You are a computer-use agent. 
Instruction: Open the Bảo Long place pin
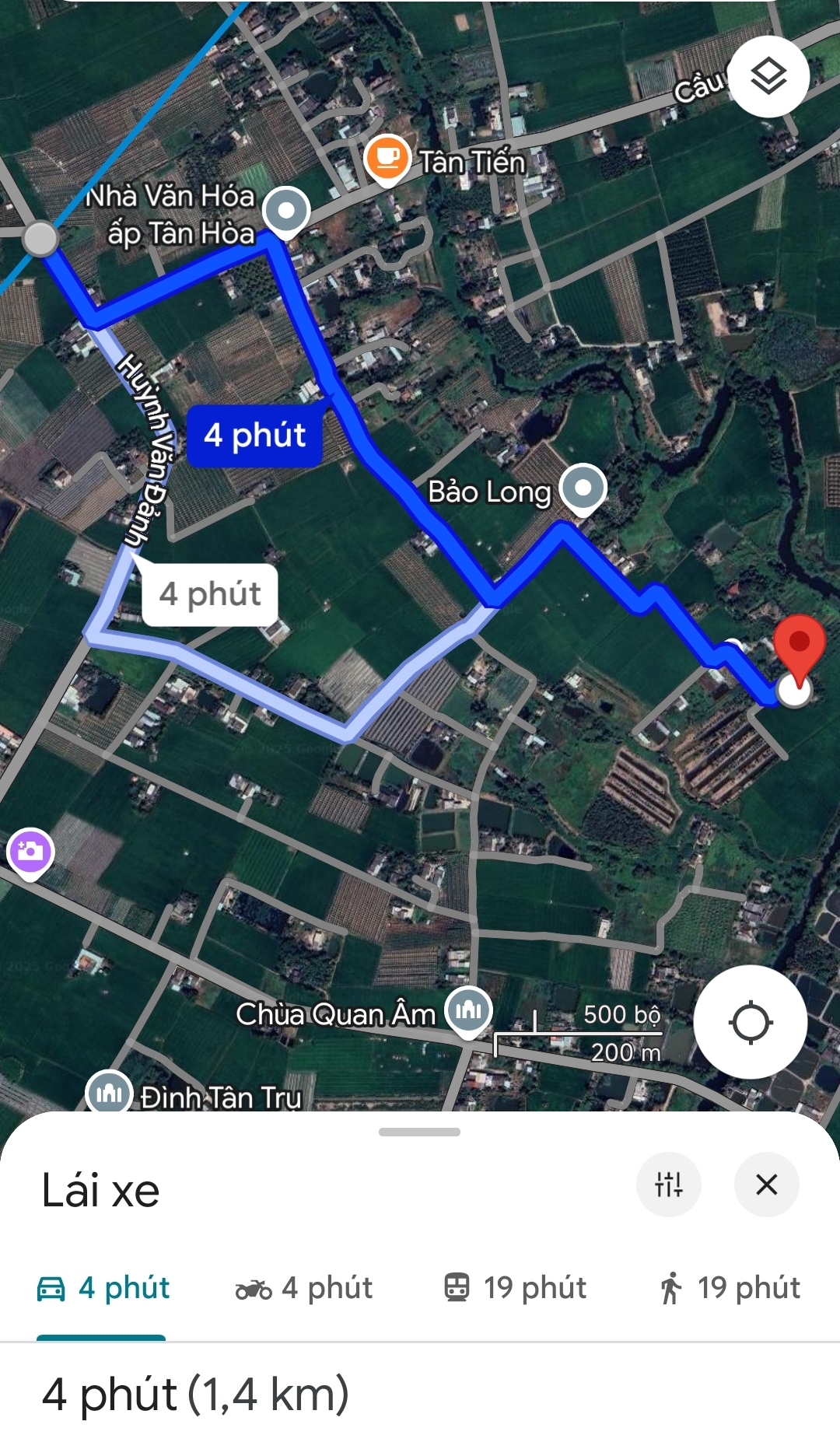pos(583,490)
